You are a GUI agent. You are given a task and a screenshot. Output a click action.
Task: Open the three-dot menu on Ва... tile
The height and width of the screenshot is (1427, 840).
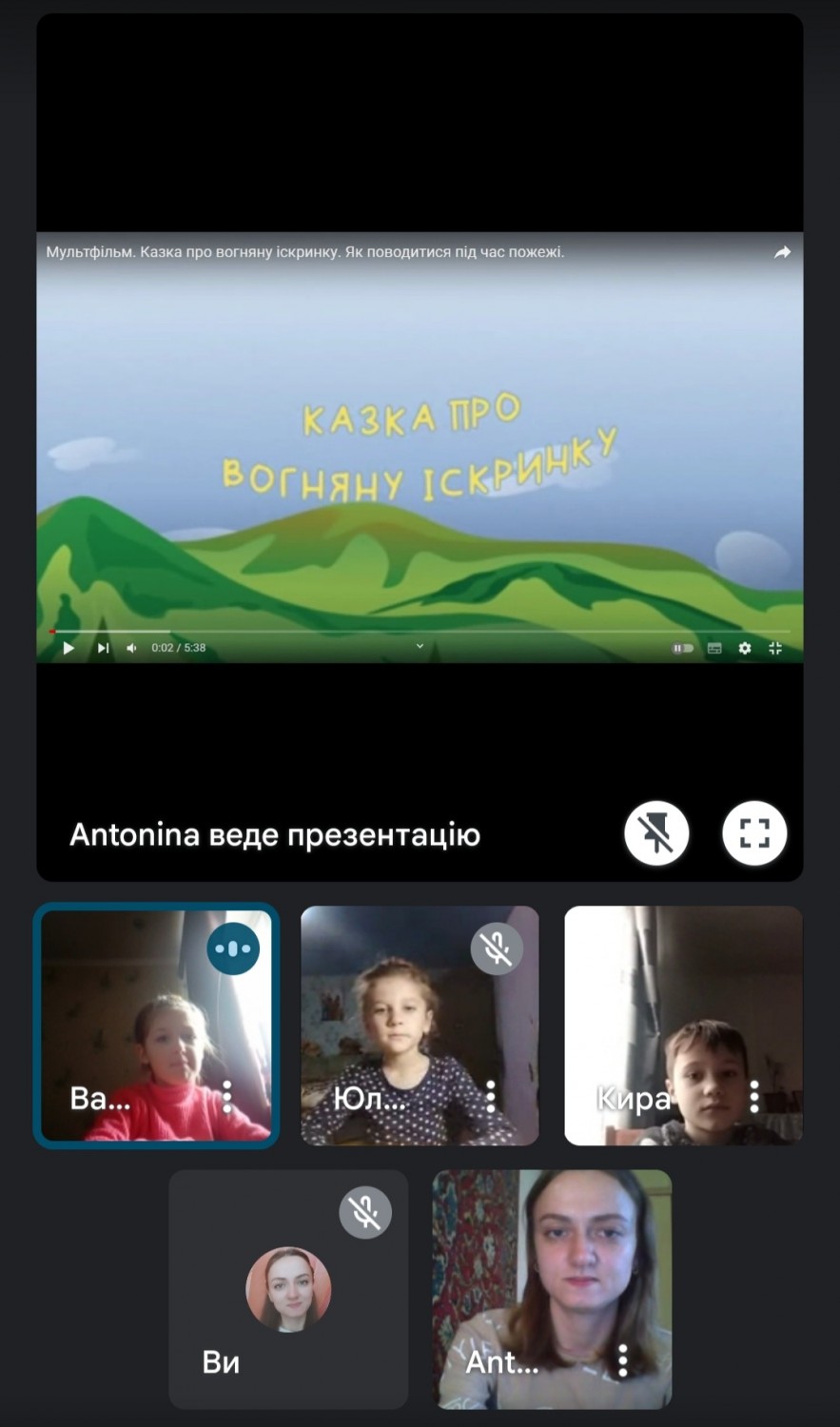click(x=227, y=1097)
